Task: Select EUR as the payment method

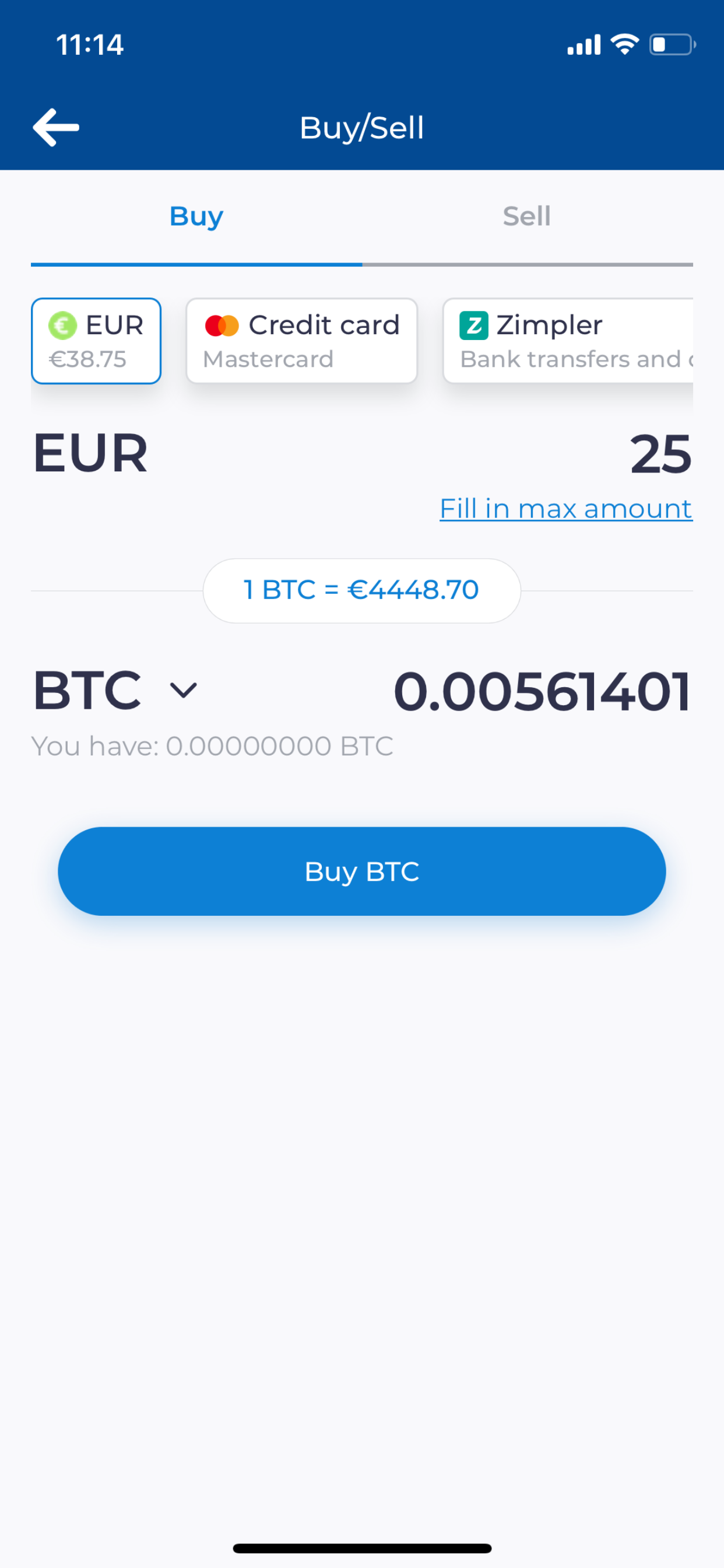Action: coord(96,340)
